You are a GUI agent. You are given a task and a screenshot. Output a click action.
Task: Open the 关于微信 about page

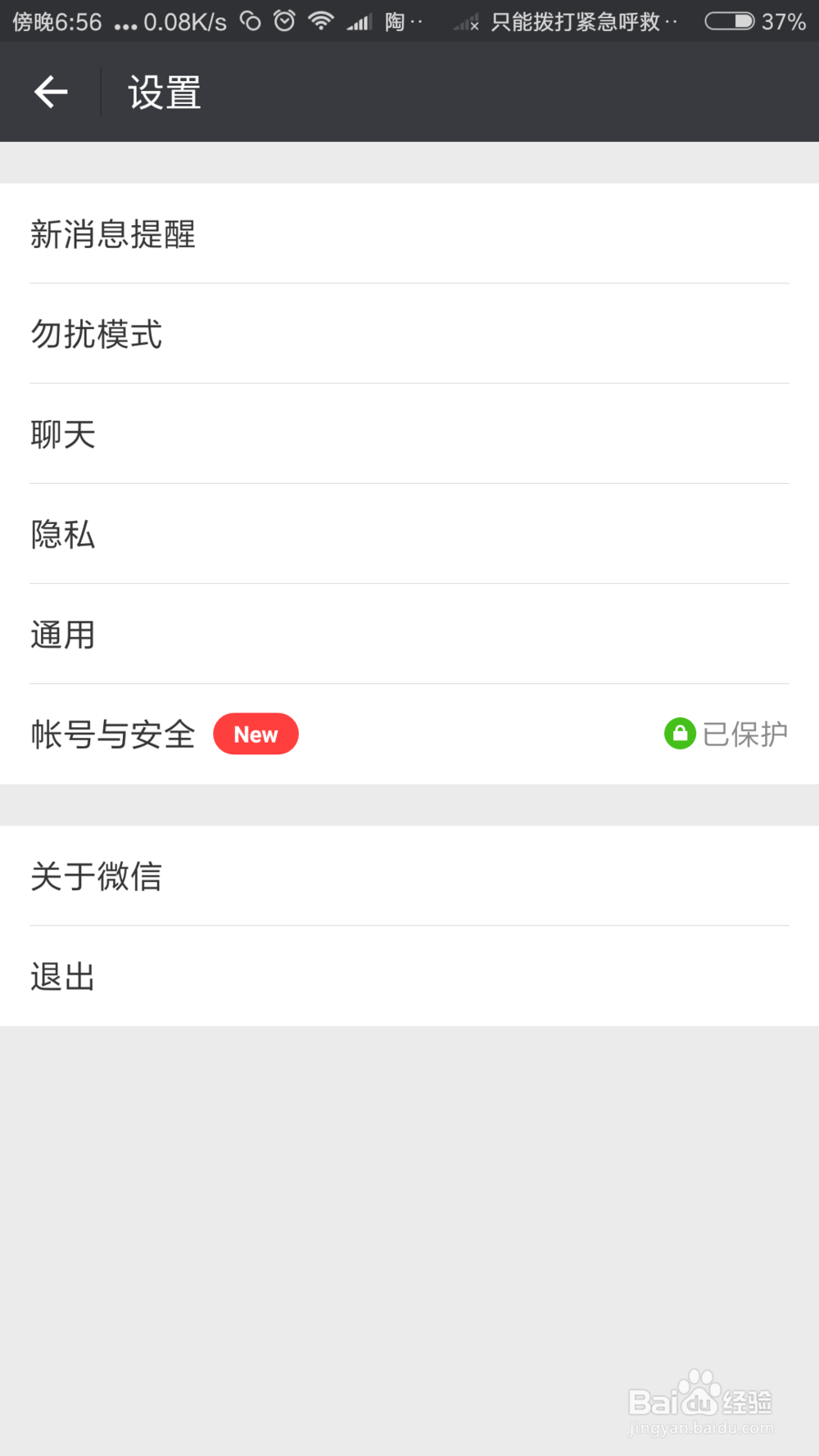coord(96,876)
